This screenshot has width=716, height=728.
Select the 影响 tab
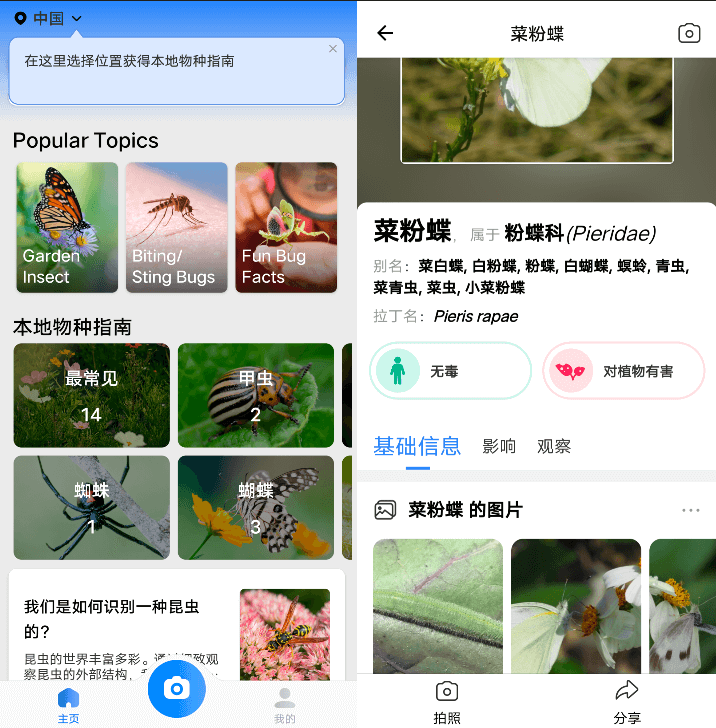499,446
